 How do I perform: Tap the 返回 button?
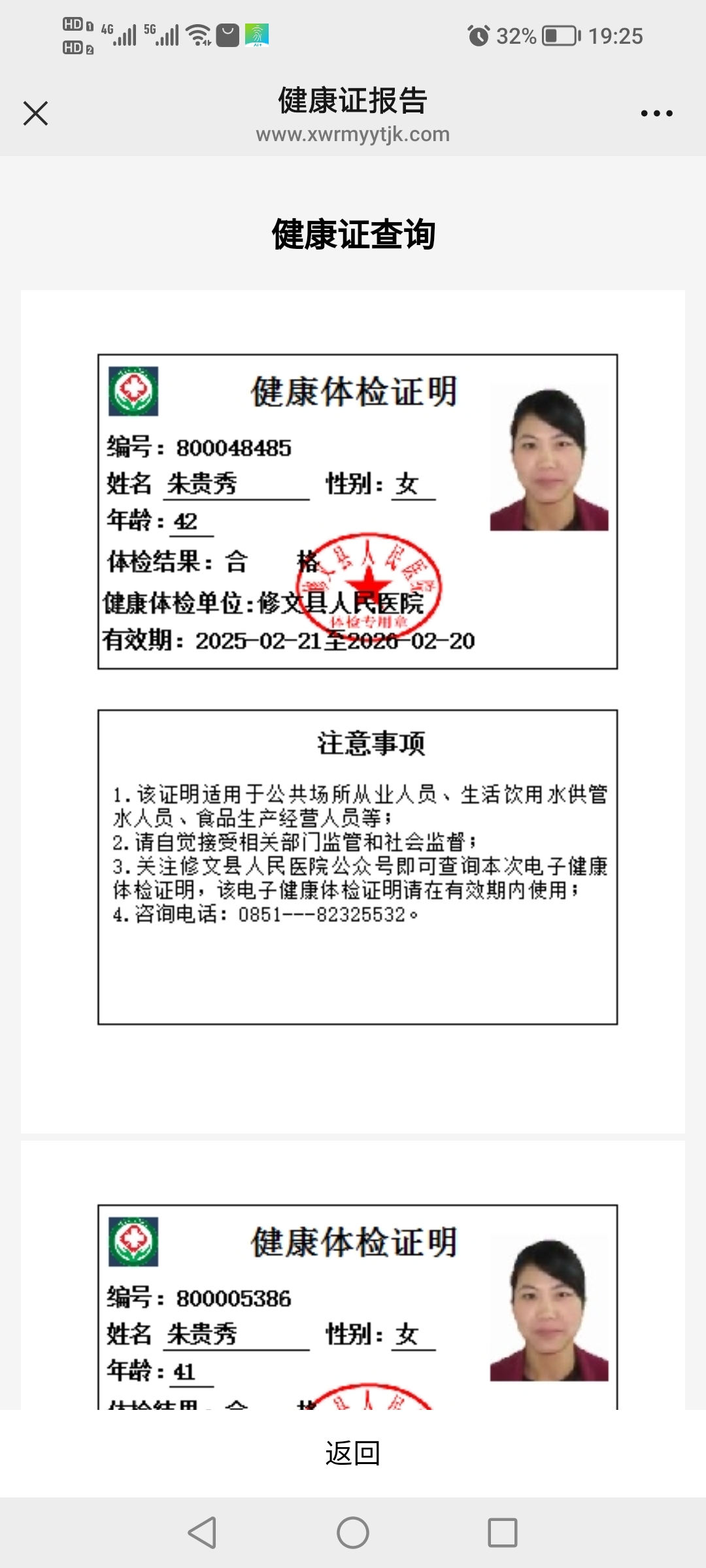coord(352,1453)
